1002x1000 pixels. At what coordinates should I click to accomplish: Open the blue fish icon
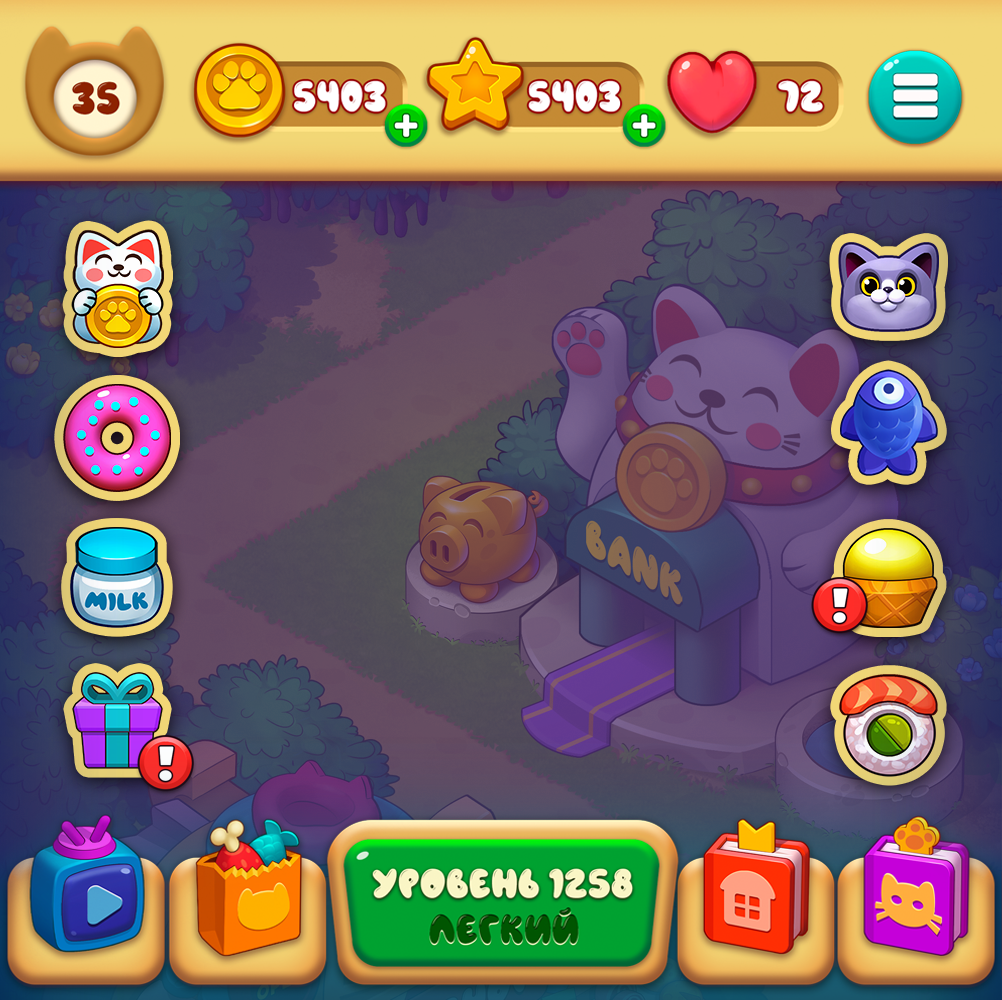887,423
